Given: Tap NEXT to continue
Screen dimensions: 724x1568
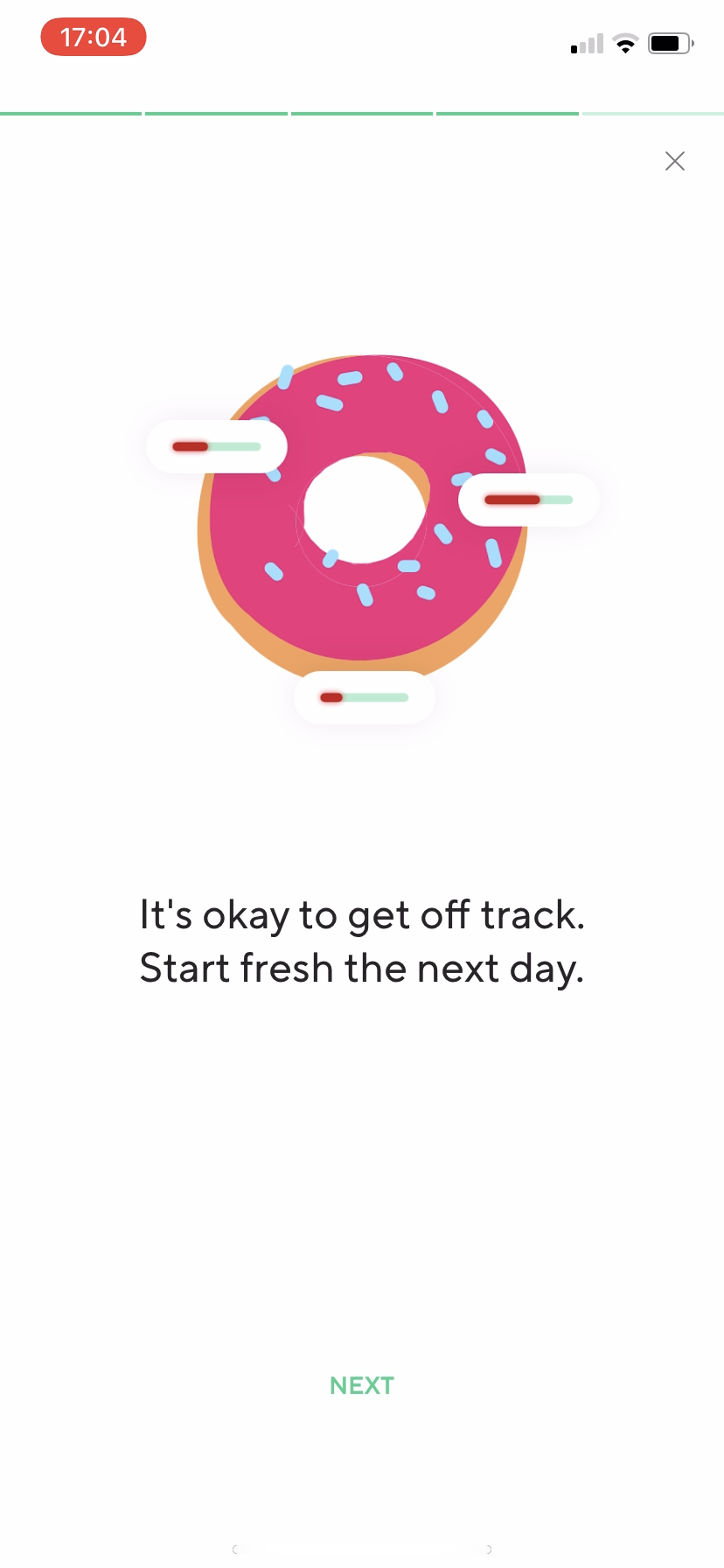Looking at the screenshot, I should 361,1385.
